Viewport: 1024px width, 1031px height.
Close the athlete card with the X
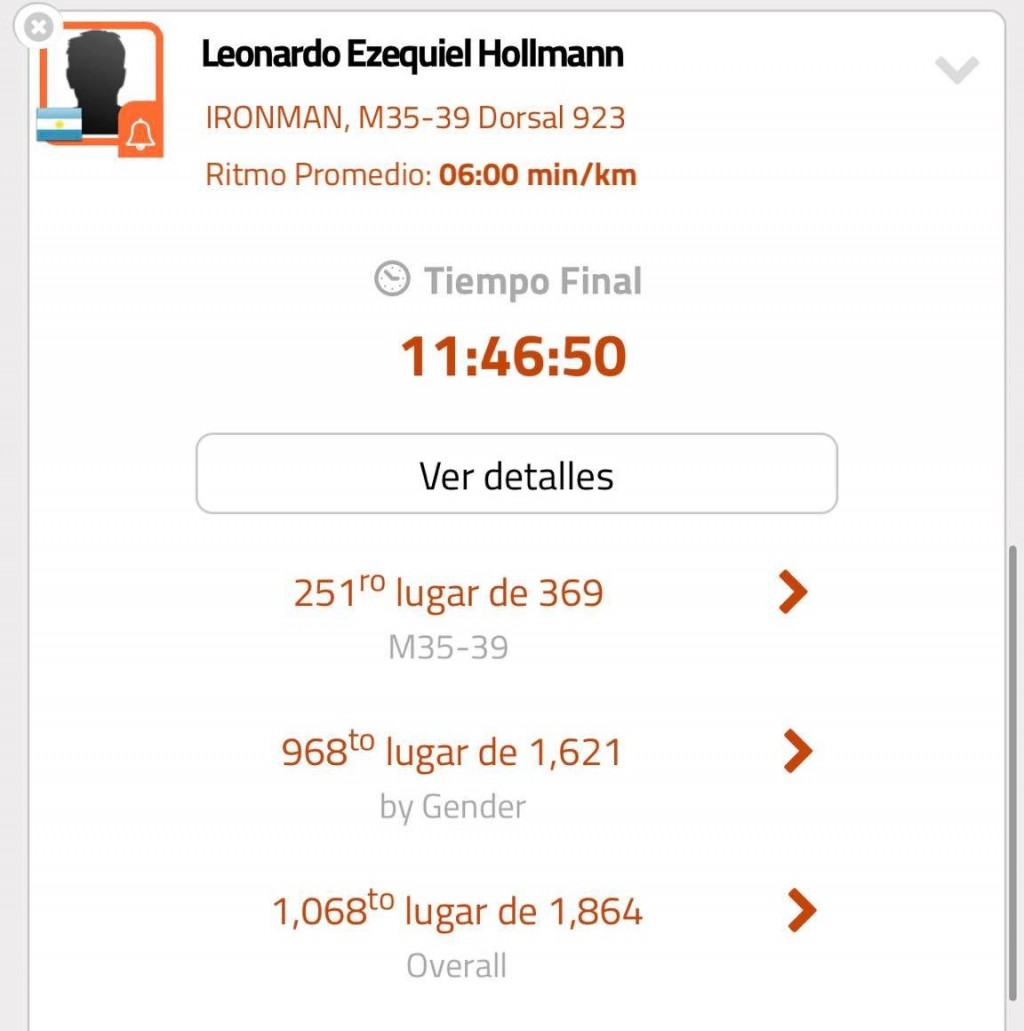(37, 28)
